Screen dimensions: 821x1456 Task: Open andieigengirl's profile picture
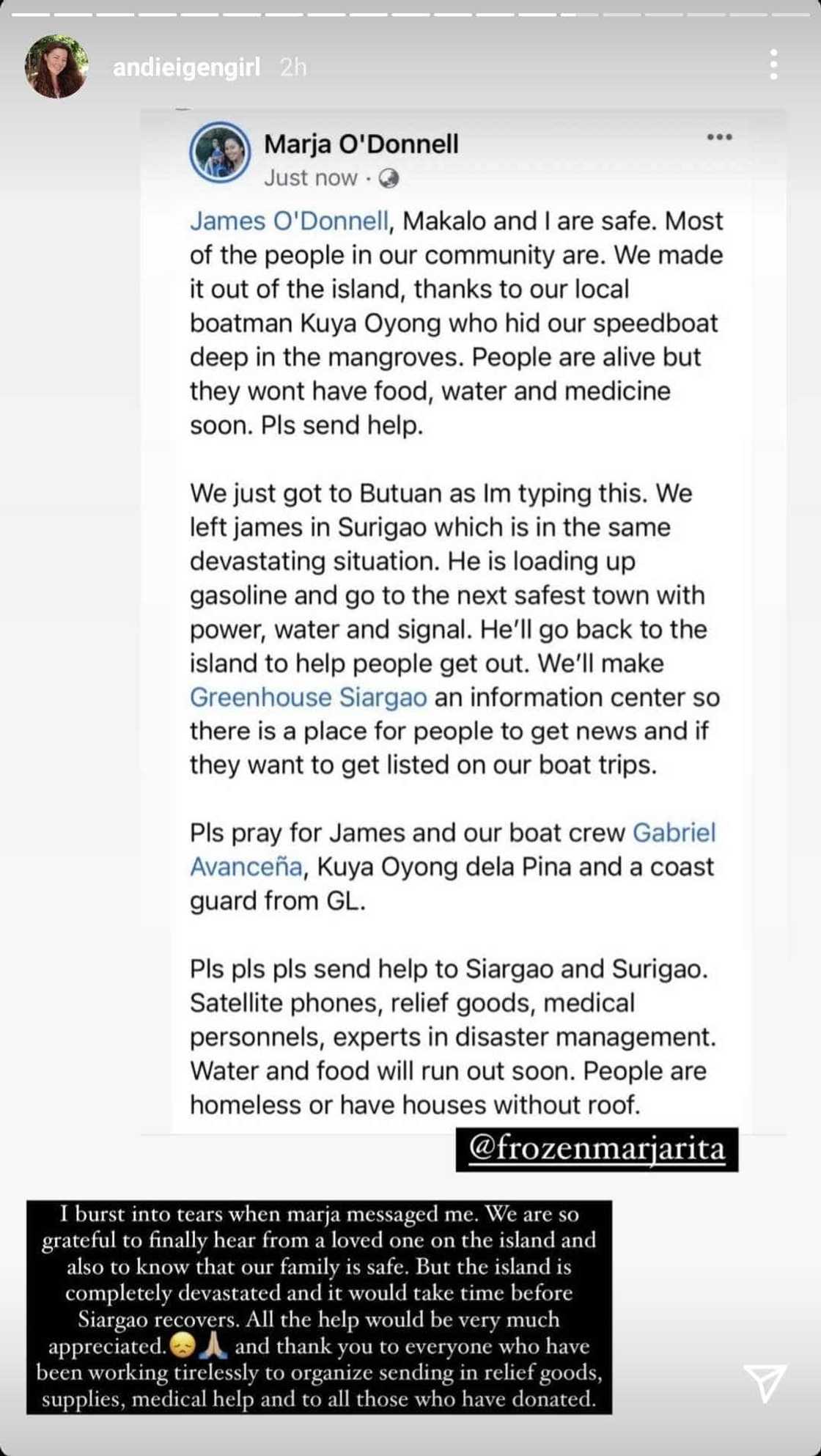[x=56, y=67]
